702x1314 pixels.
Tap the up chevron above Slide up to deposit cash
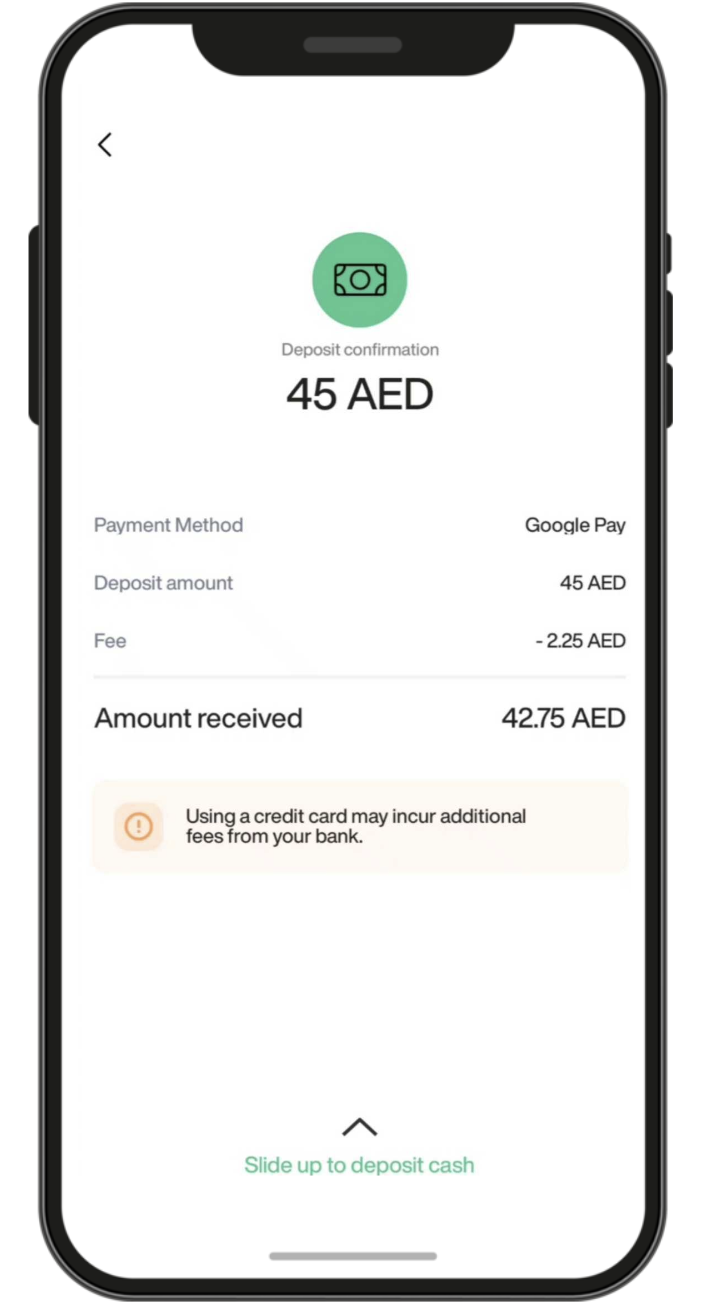359,1128
